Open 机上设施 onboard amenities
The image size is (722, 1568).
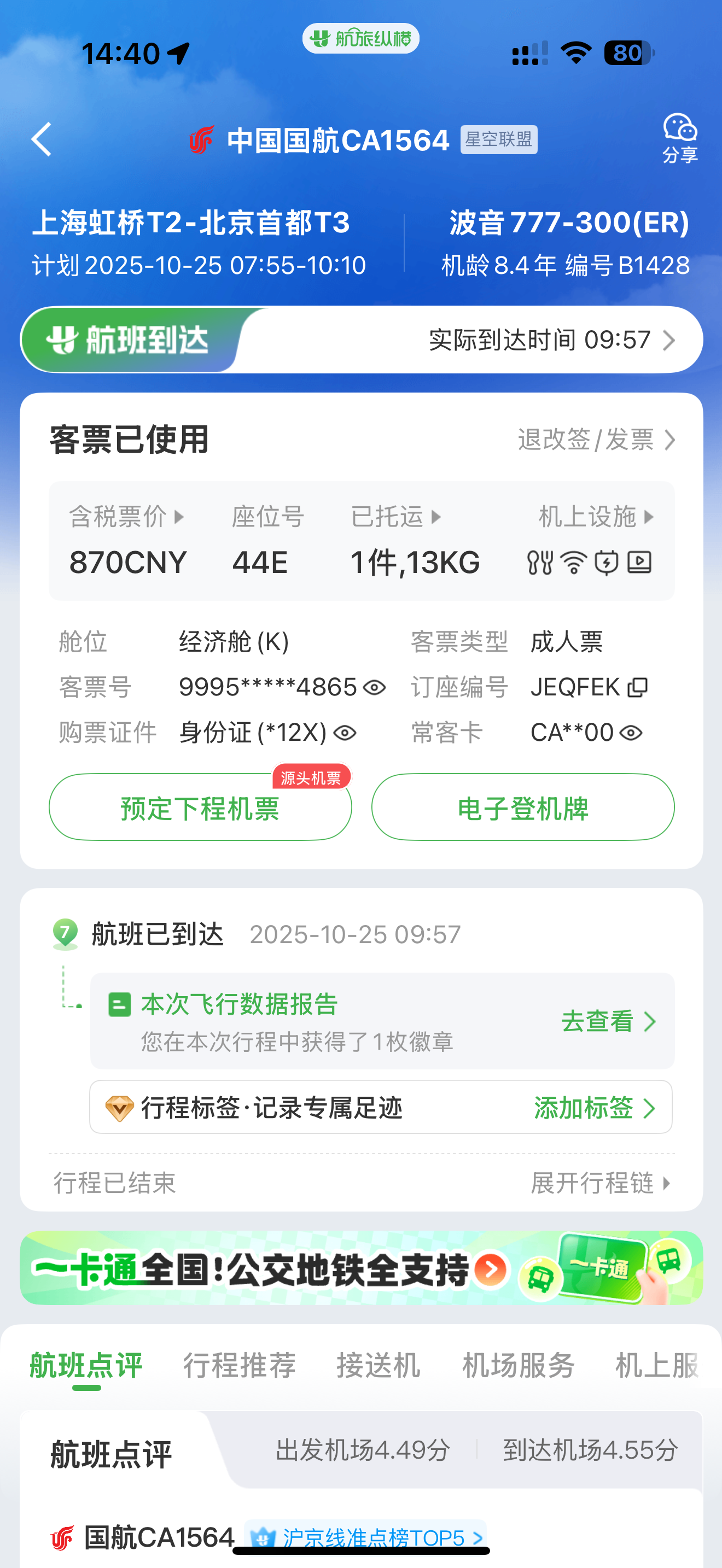tap(595, 517)
